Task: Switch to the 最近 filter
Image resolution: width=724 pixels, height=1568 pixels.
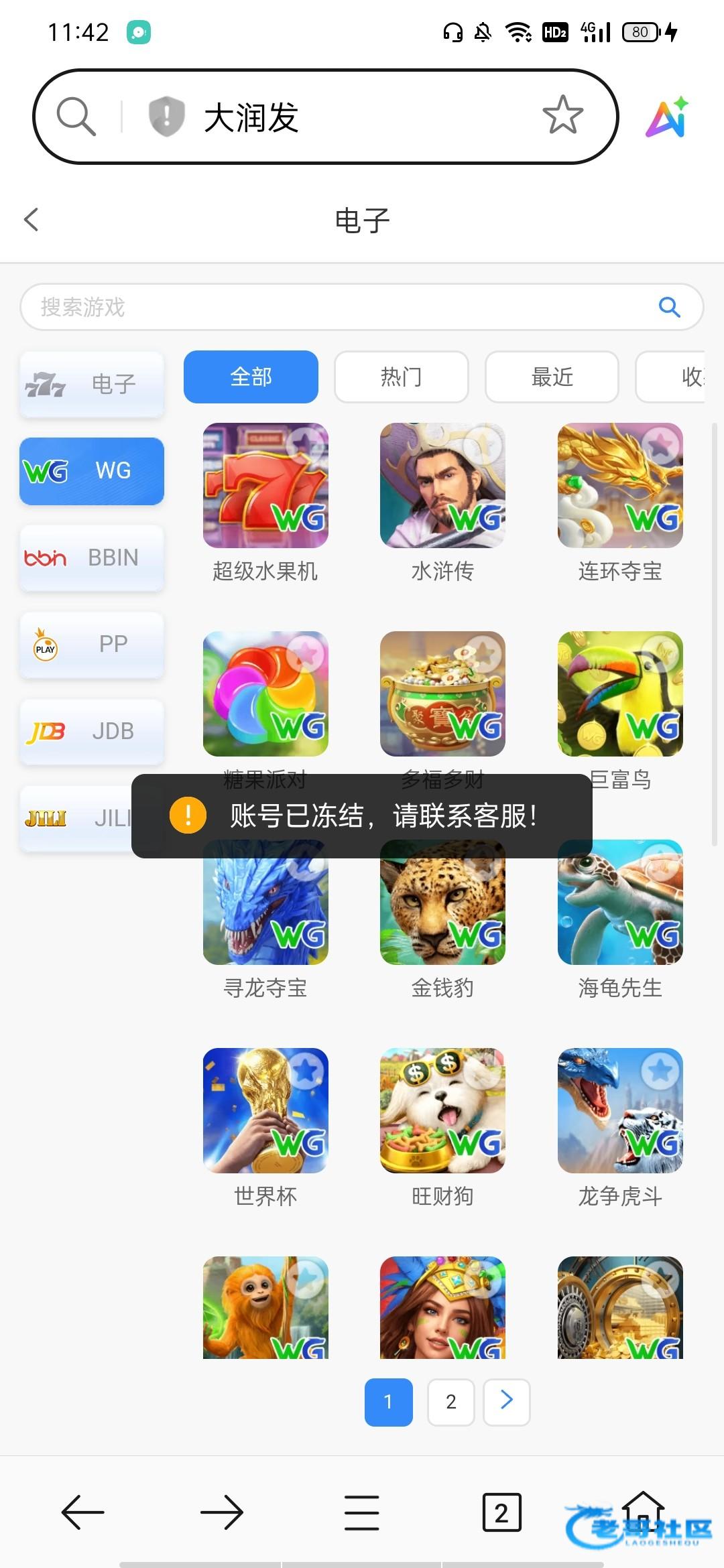Action: point(552,377)
